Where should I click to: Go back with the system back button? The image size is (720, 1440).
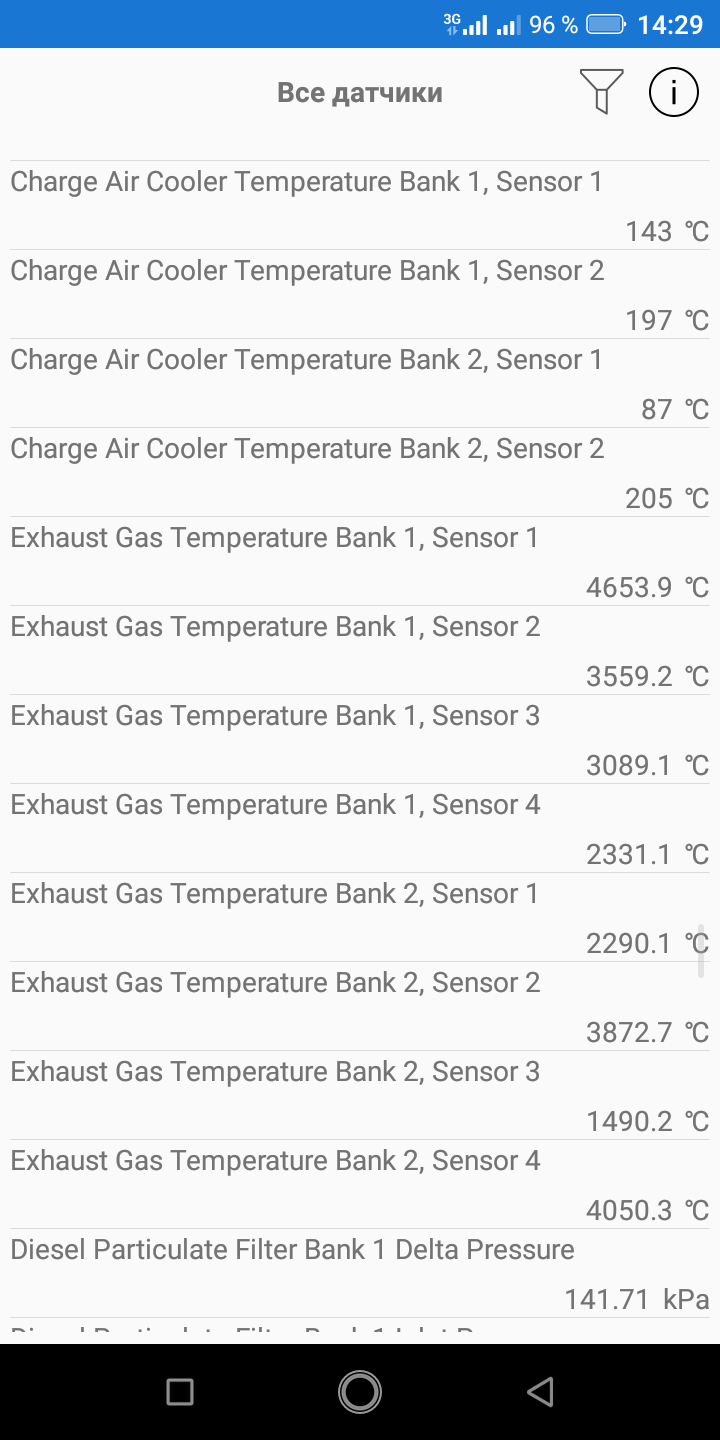point(540,1391)
